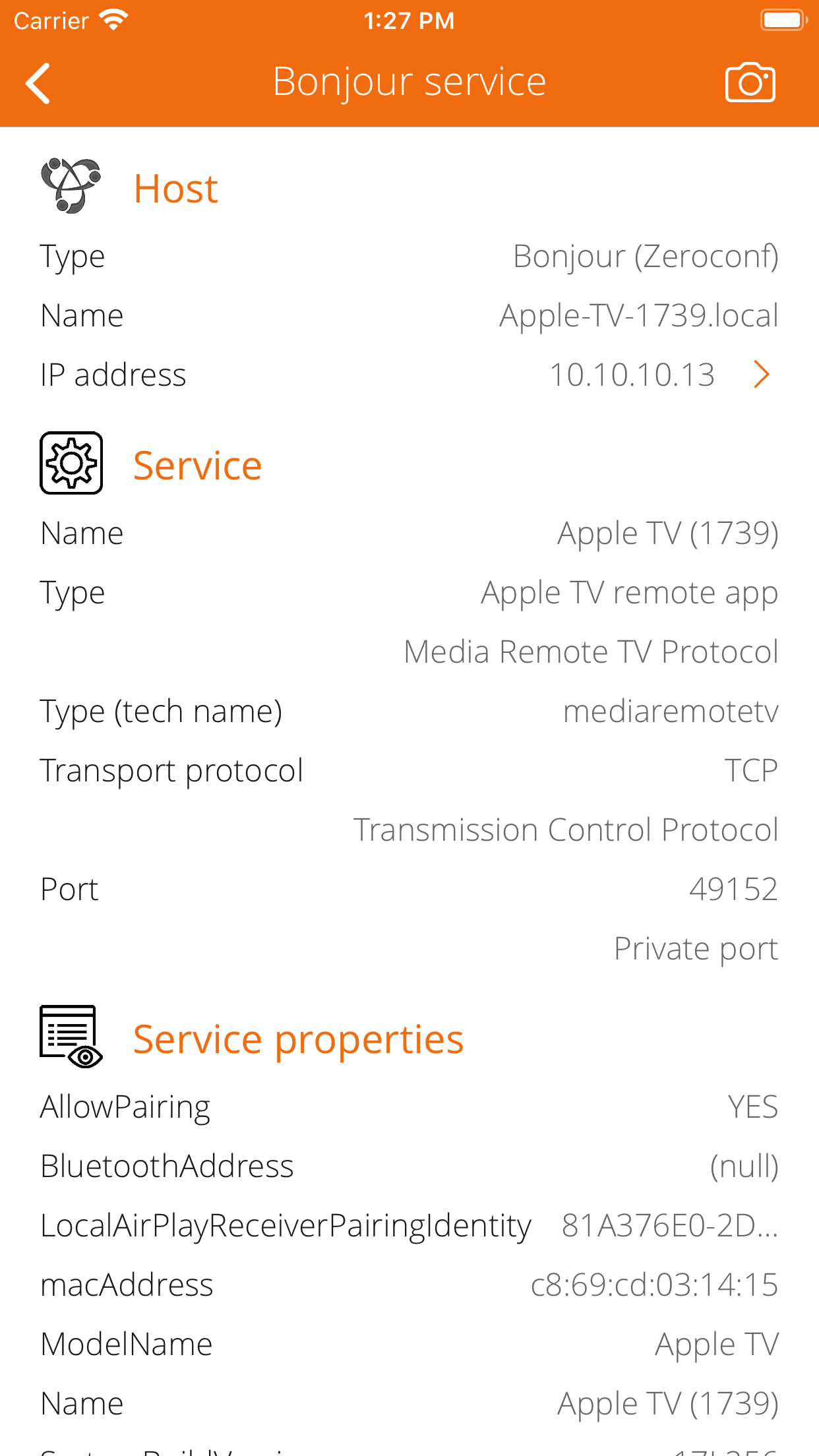Select the Transport protocol TCP row
This screenshot has height=1456, width=819.
pyautogui.click(x=409, y=770)
